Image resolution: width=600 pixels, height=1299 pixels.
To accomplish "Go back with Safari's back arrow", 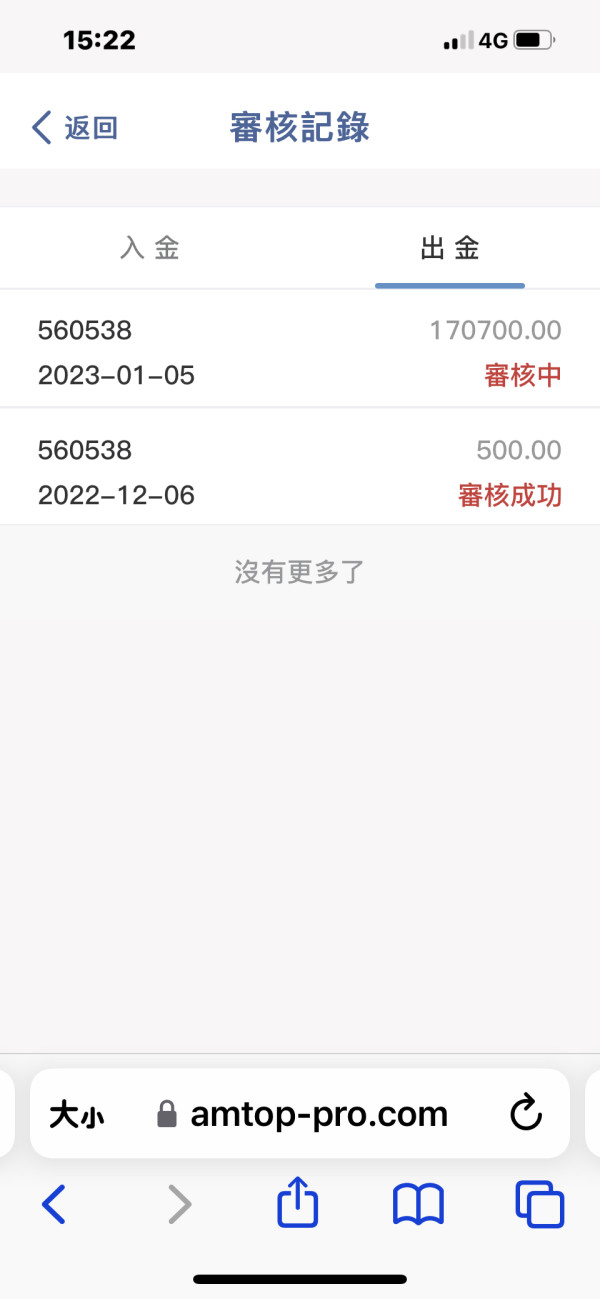I will coord(54,1204).
